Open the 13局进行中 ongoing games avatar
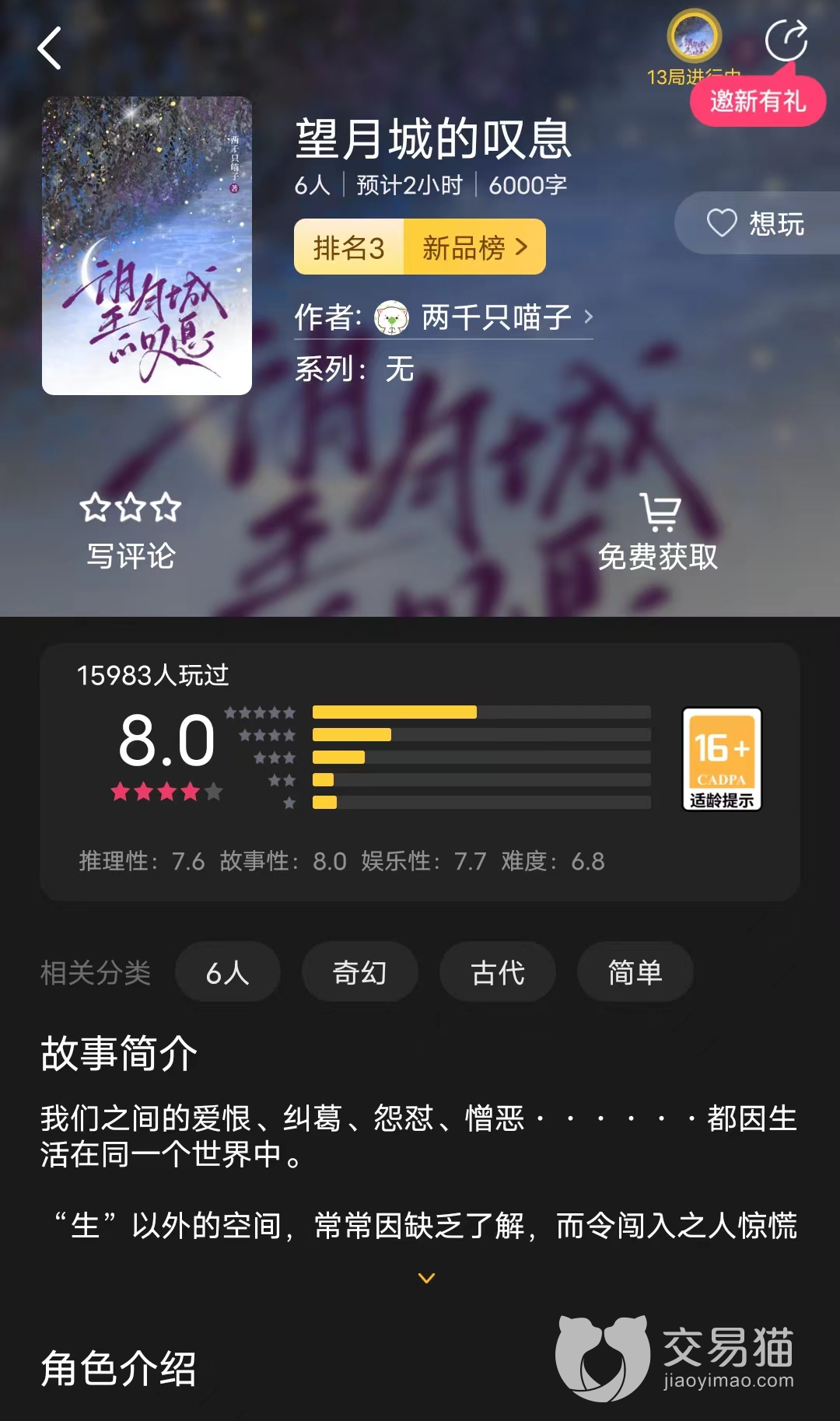 694,37
